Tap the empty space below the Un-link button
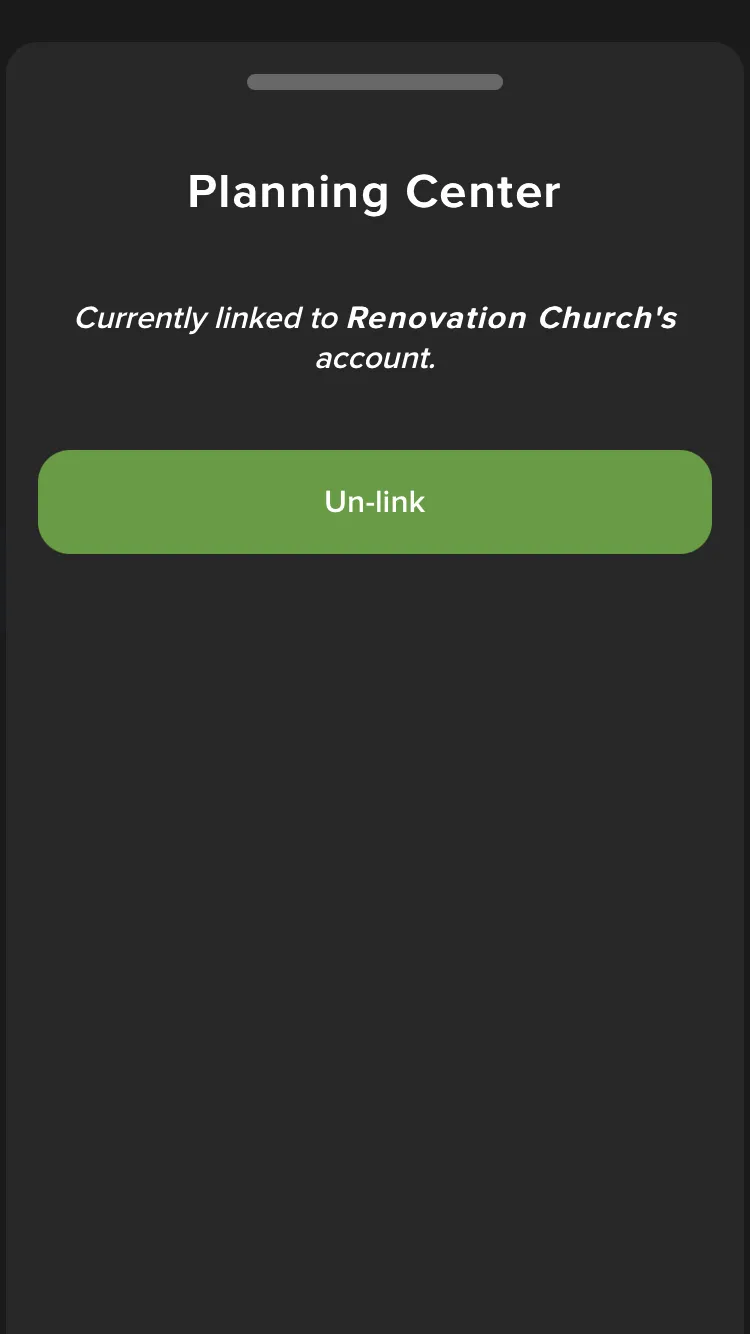This screenshot has height=1334, width=750. pos(374,800)
